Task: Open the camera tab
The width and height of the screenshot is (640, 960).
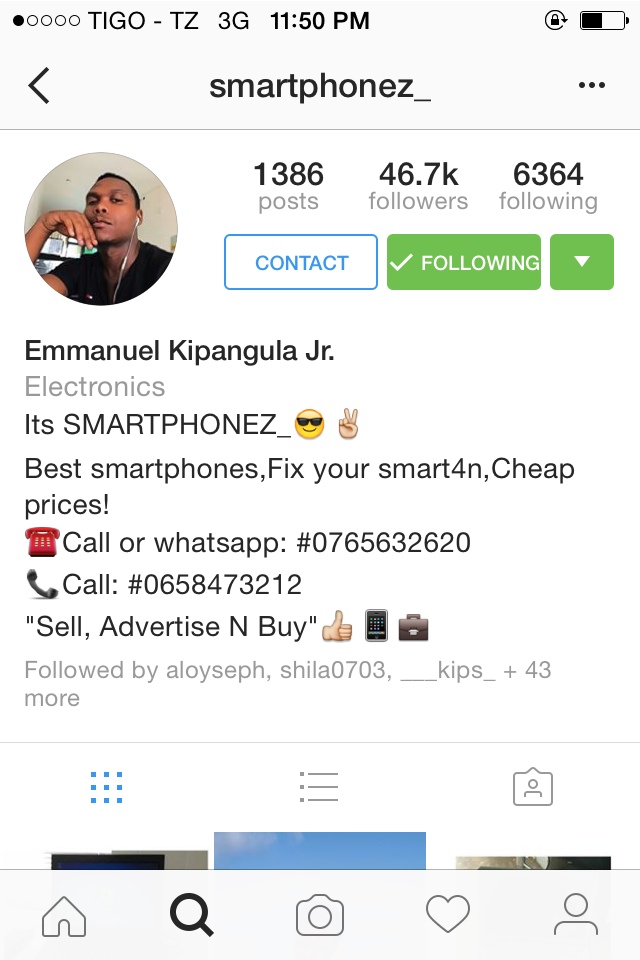Action: 320,915
